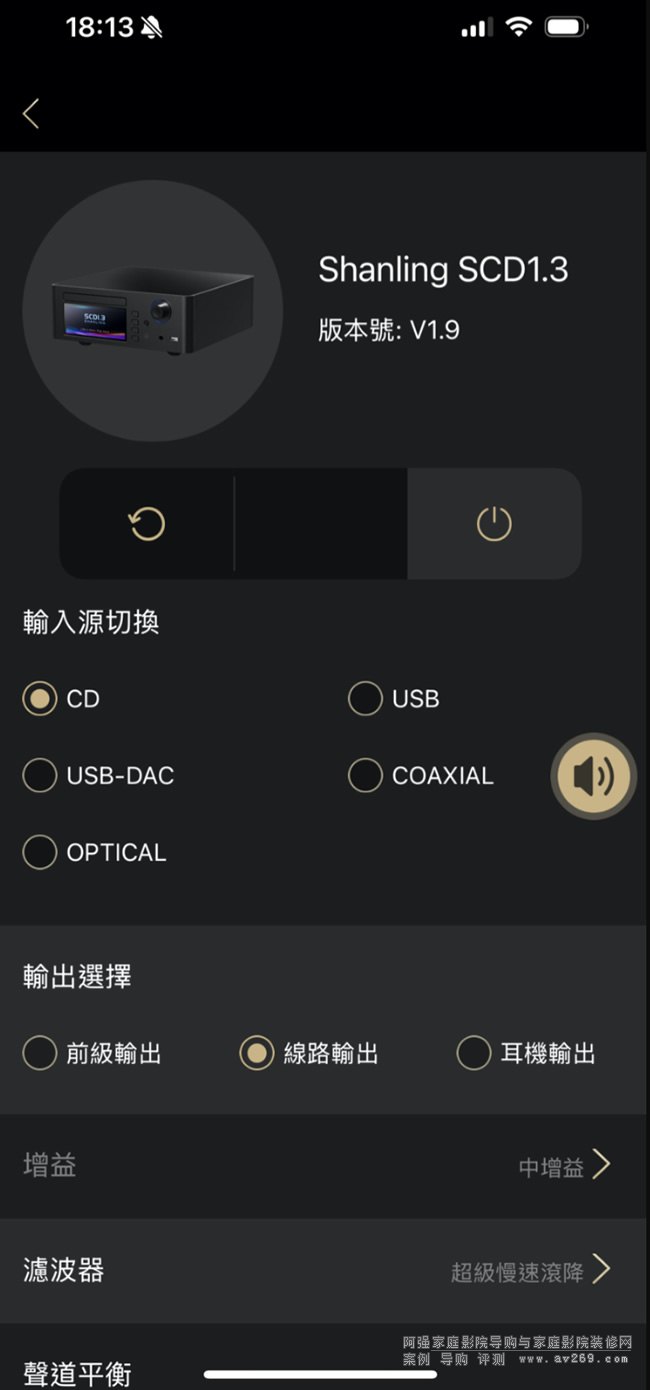Go back with the top-left arrow
The width and height of the screenshot is (650, 1390).
[x=31, y=114]
